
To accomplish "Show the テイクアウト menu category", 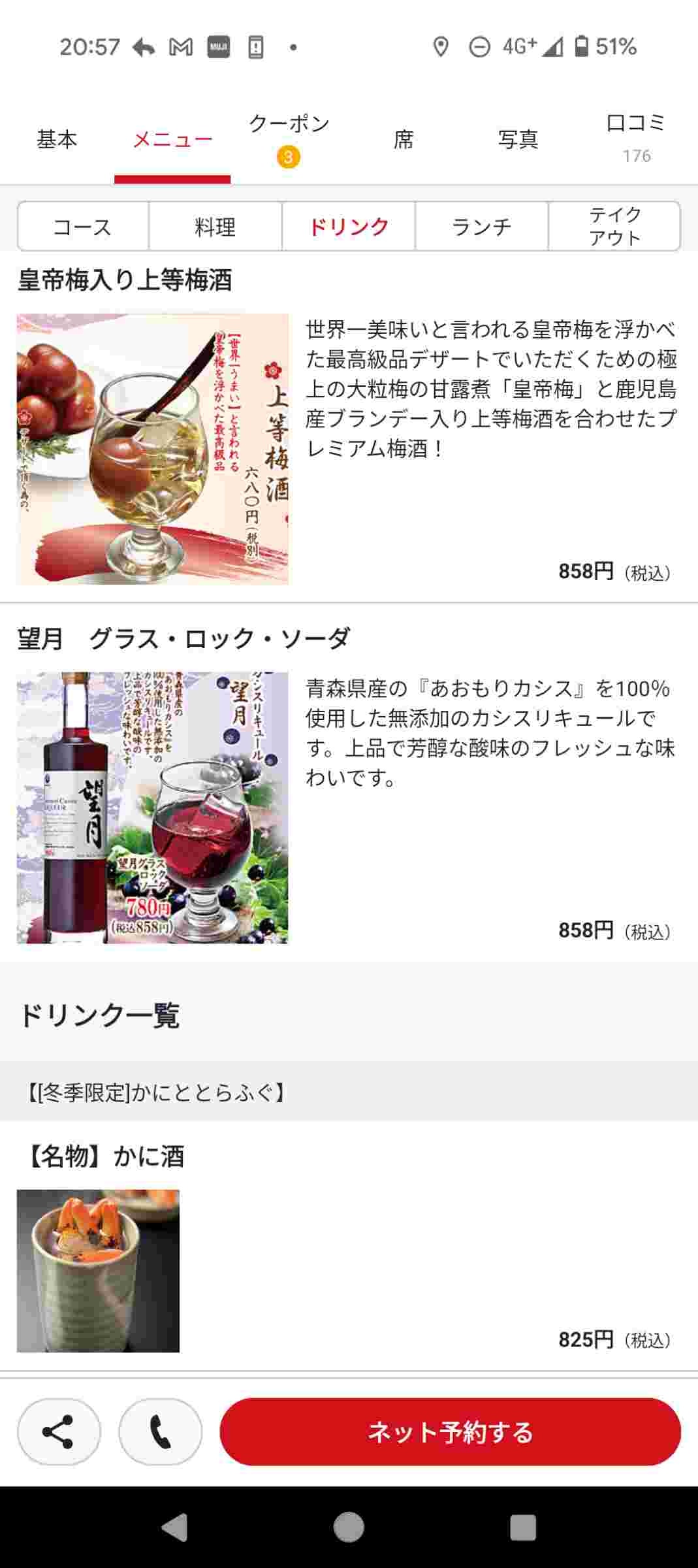I will pos(614,227).
